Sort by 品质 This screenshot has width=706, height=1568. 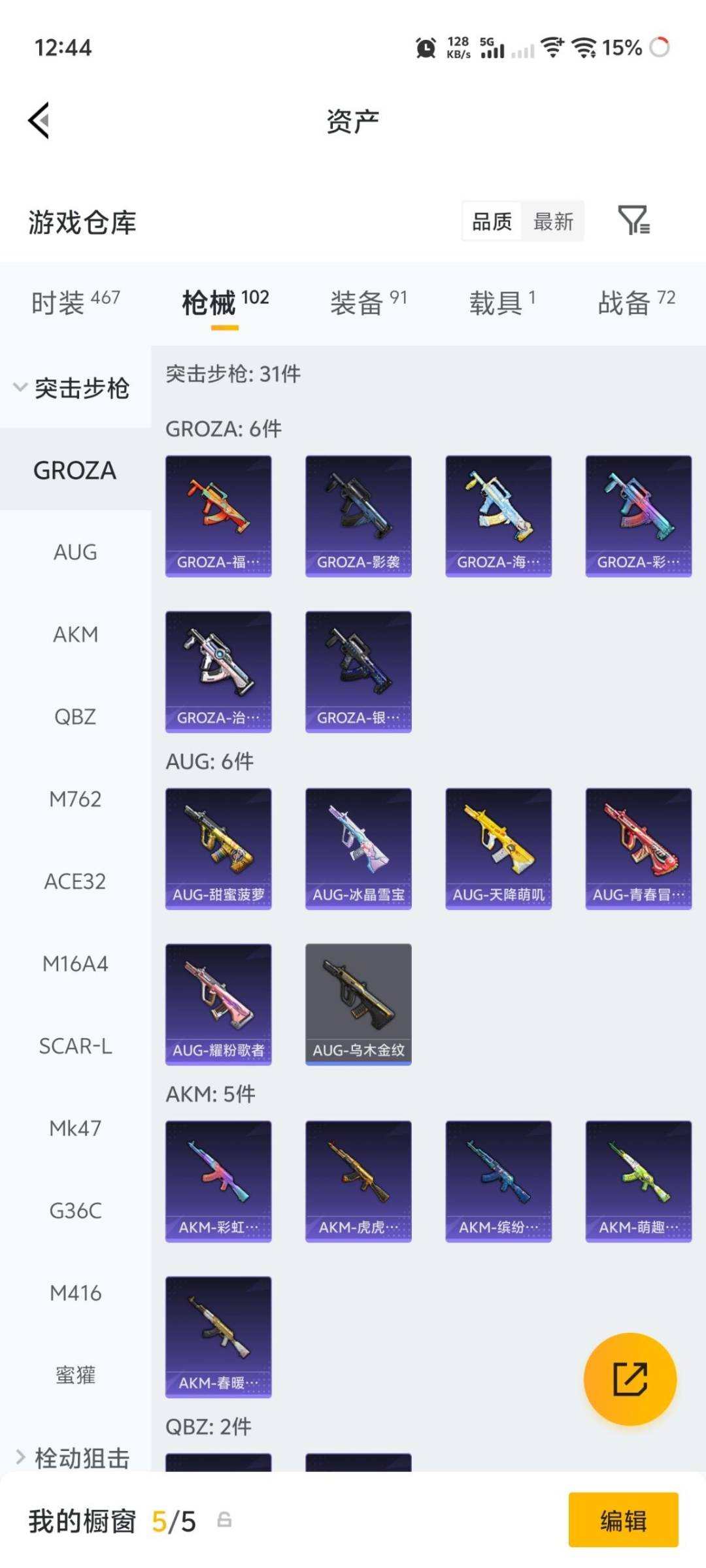tap(492, 221)
